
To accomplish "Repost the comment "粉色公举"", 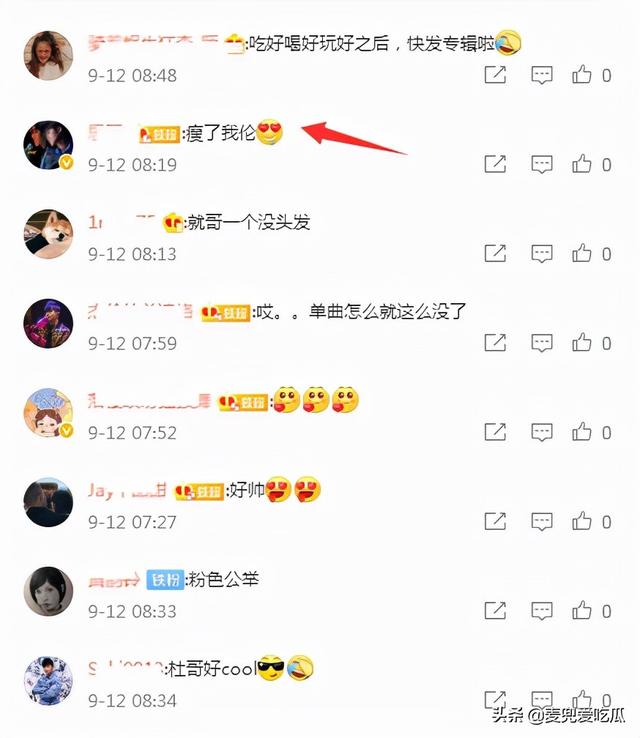I will pos(494,611).
